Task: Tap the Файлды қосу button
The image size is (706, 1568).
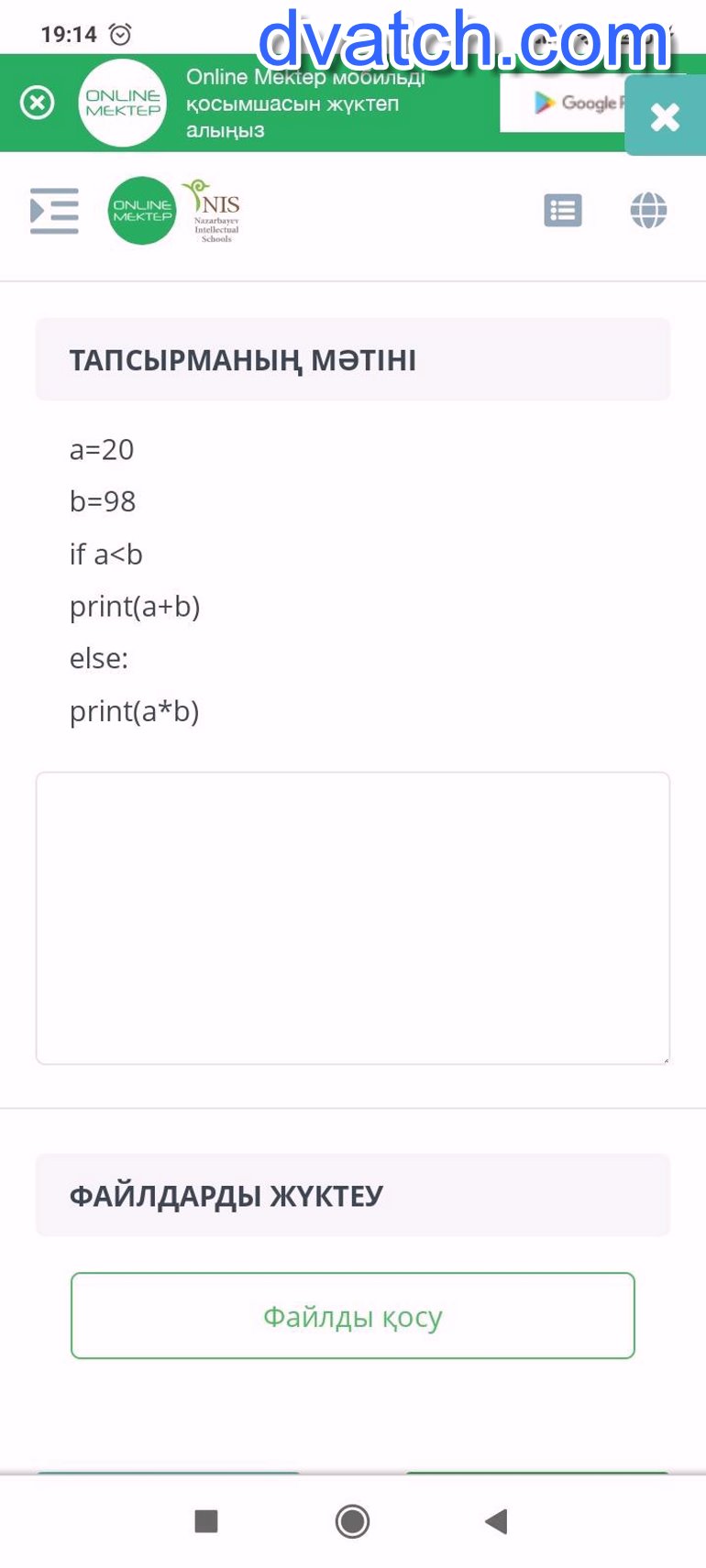Action: point(353,1315)
